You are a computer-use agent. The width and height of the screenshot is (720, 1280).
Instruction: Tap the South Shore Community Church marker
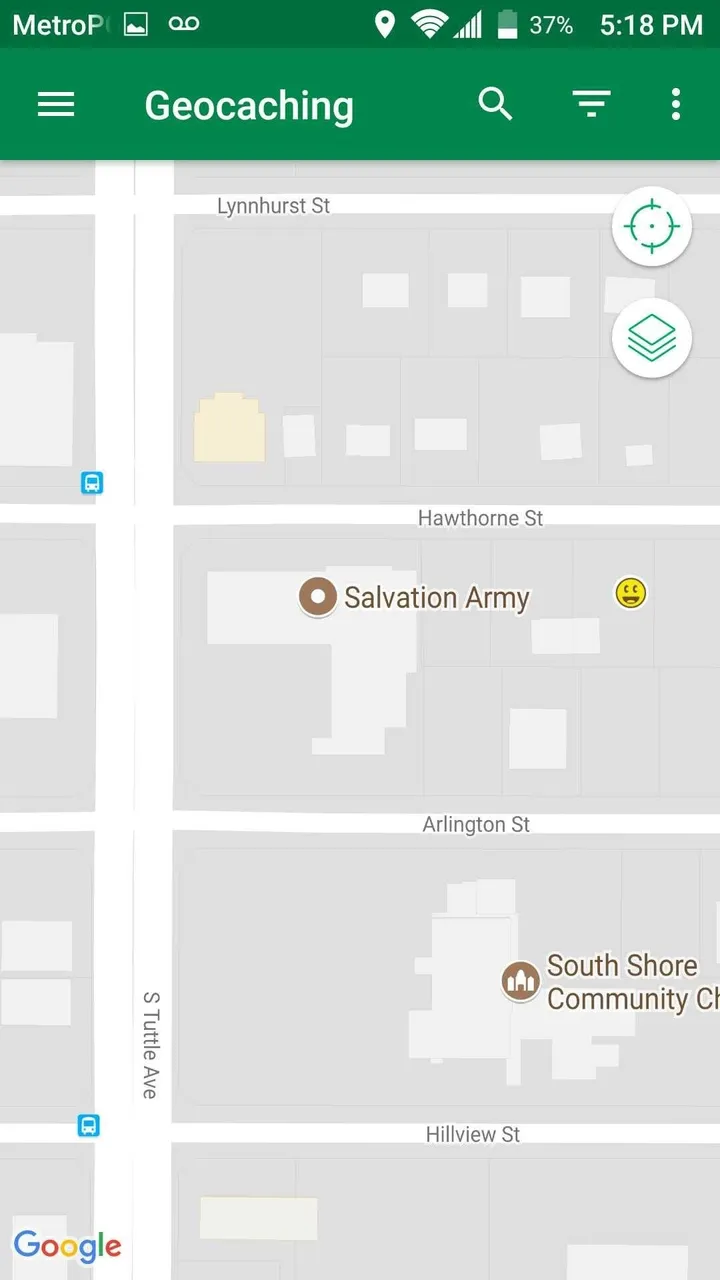pyautogui.click(x=520, y=981)
